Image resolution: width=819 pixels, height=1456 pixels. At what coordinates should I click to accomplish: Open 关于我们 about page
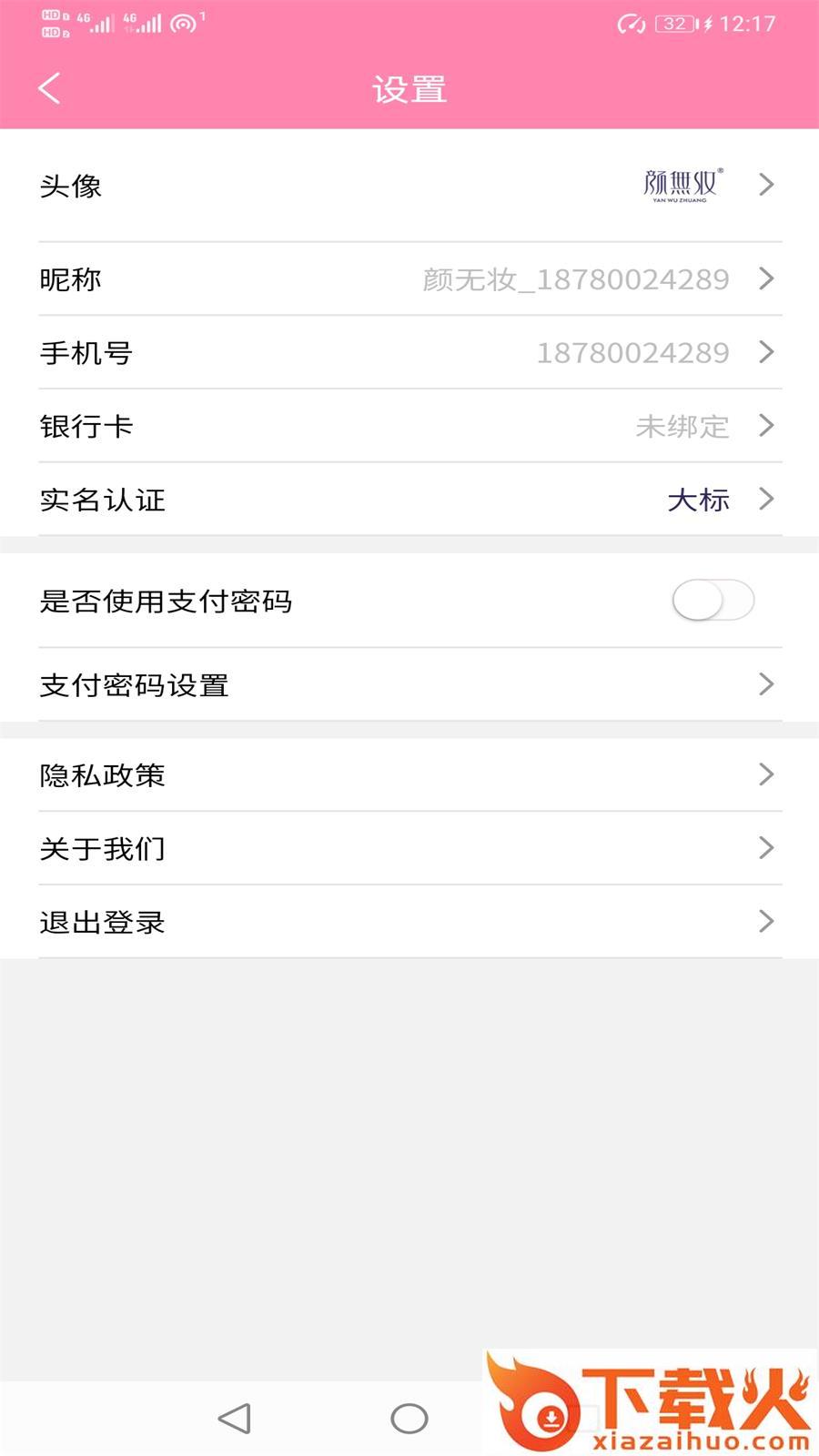(x=409, y=848)
